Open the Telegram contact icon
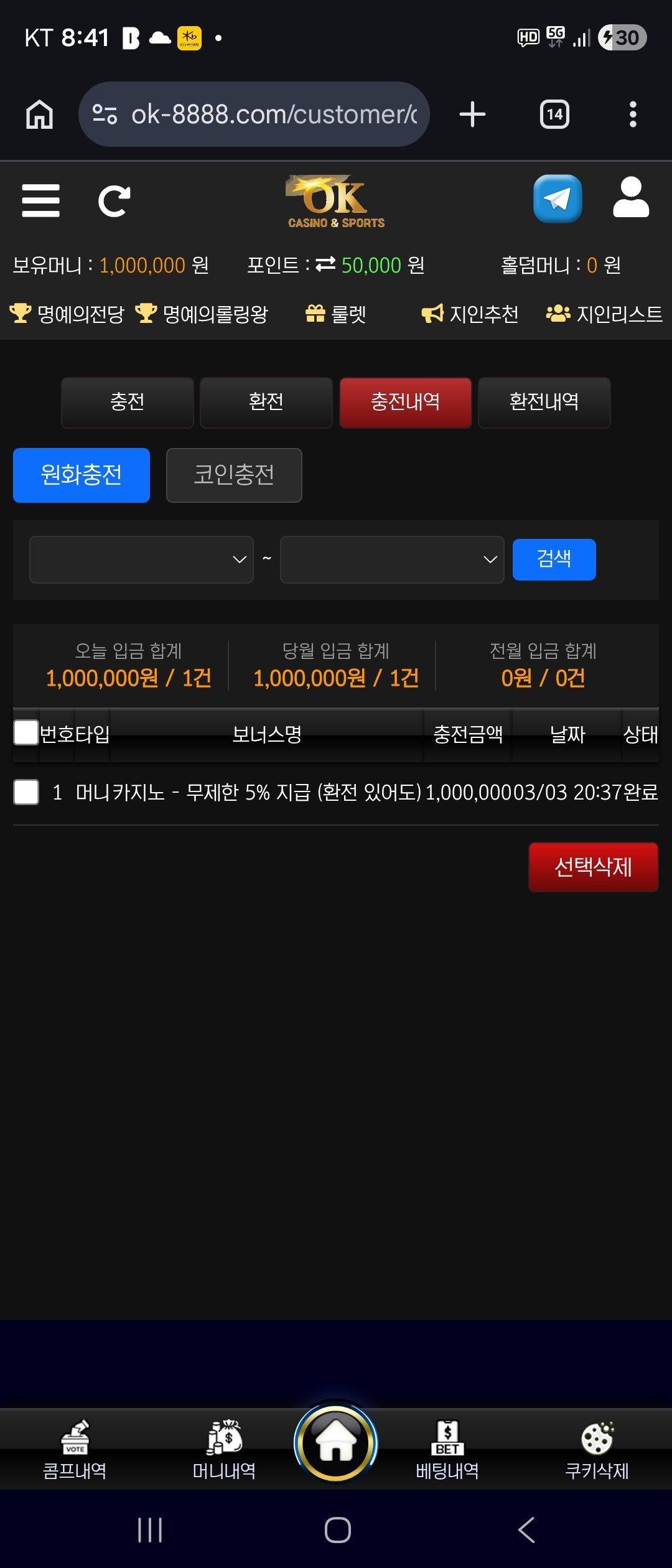672x1568 pixels. tap(558, 199)
